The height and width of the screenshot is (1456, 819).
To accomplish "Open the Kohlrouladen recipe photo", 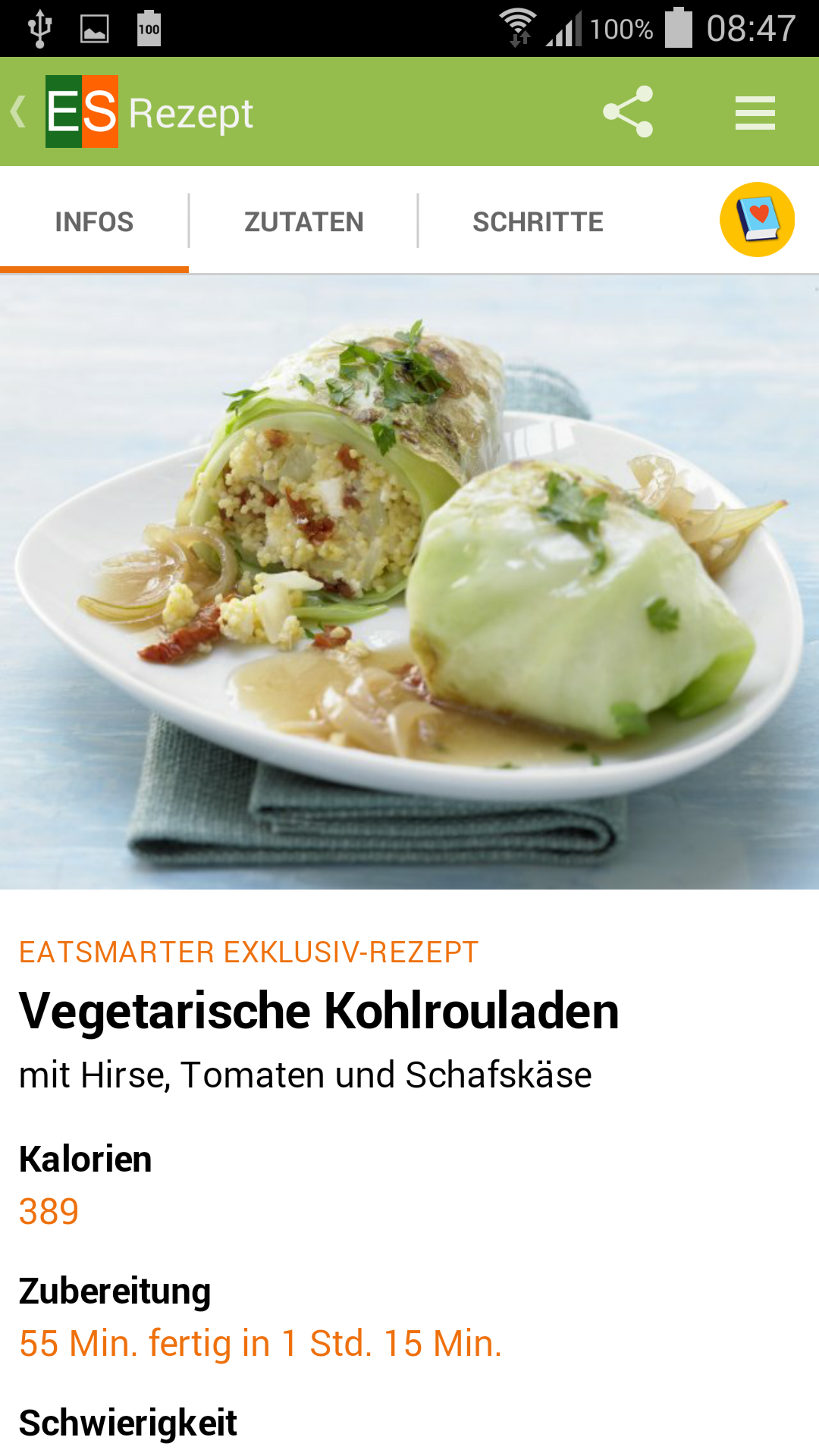I will (409, 582).
